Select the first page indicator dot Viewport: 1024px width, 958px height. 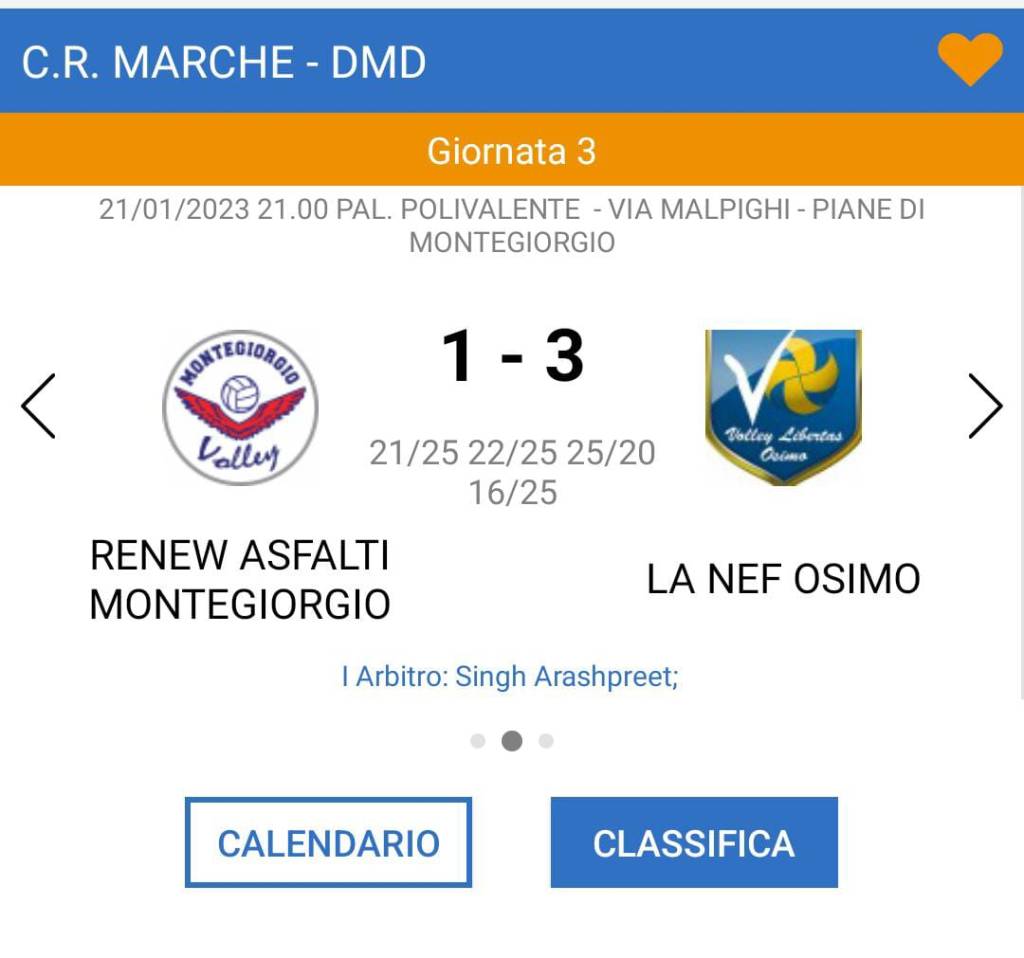(x=478, y=741)
